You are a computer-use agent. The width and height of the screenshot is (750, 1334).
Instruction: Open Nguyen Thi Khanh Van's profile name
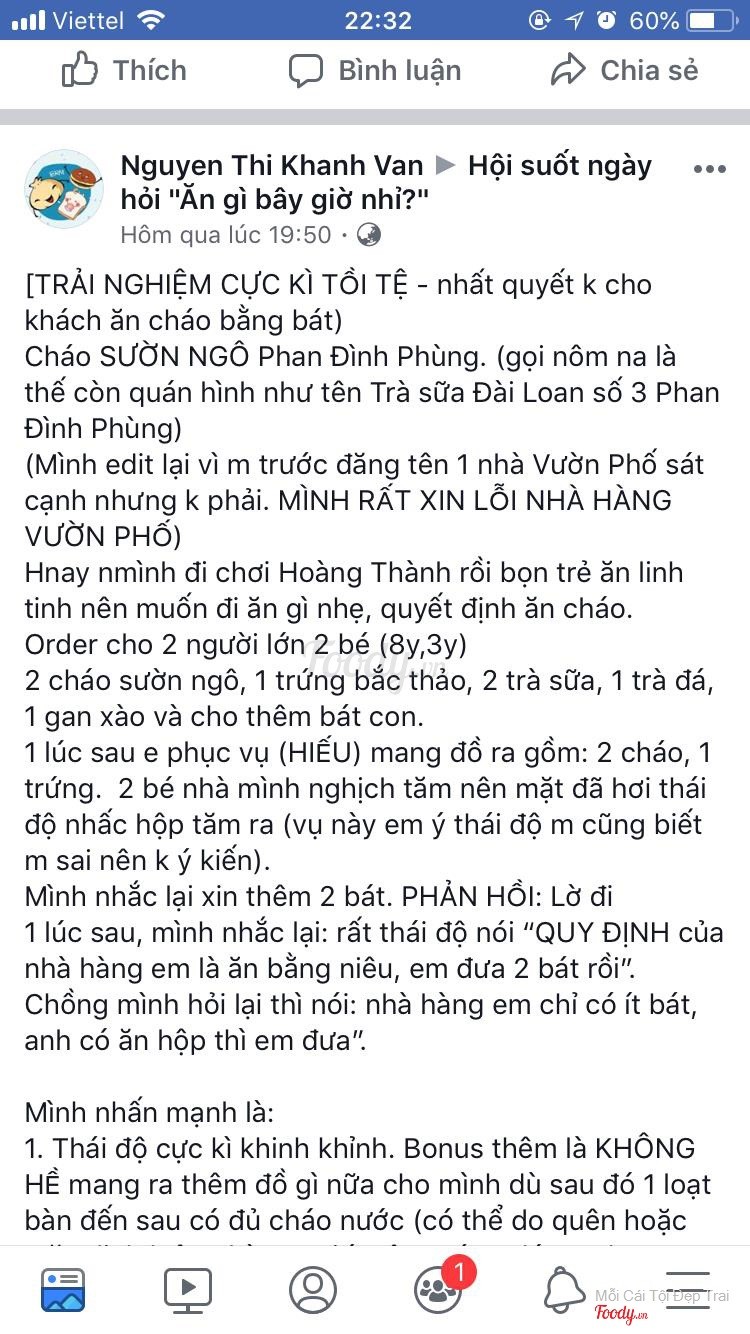click(x=272, y=165)
